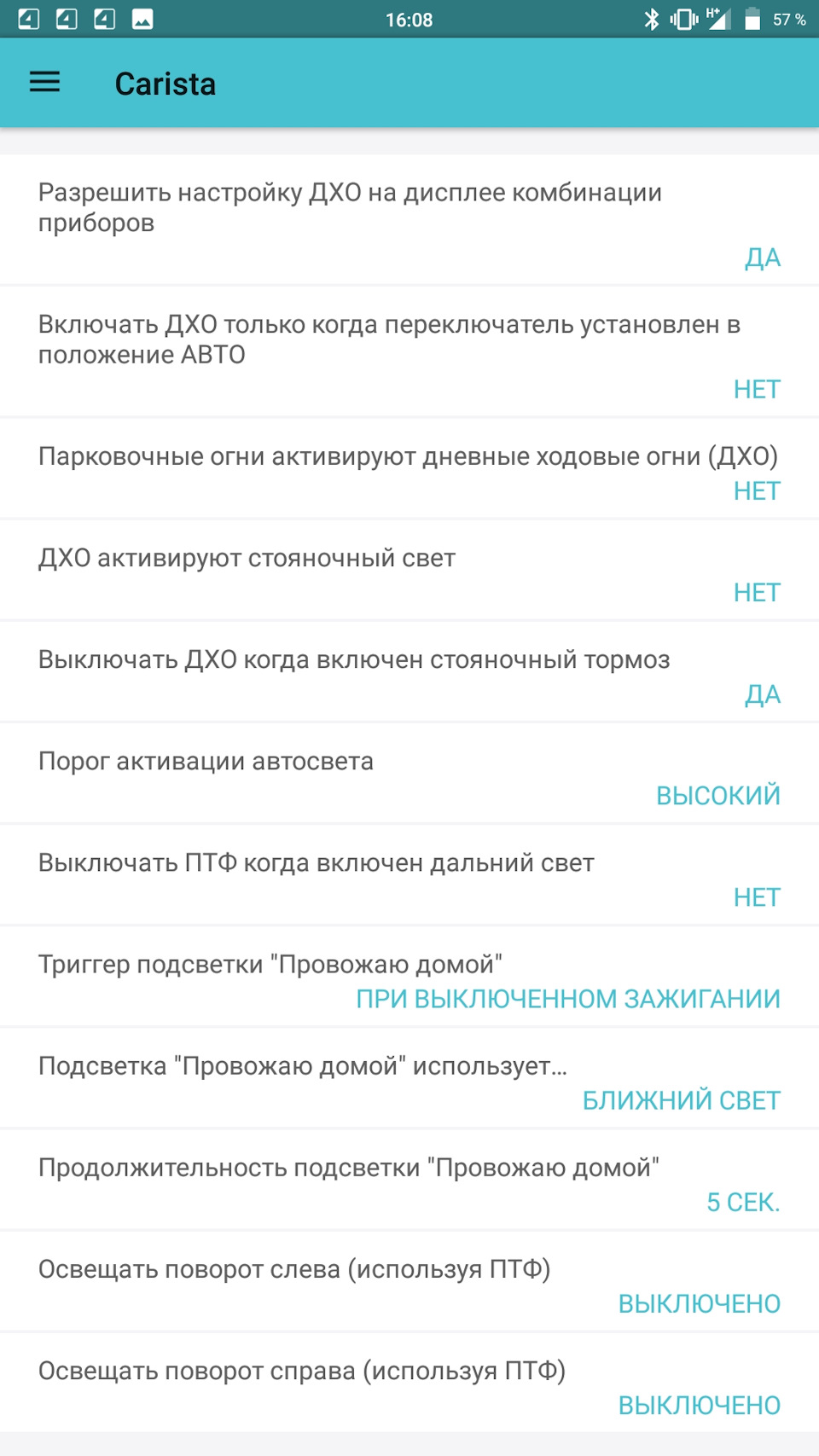This screenshot has height=1456, width=819.
Task: Select 'ДХО активируют стояночный свет' row
Action: coord(409,570)
